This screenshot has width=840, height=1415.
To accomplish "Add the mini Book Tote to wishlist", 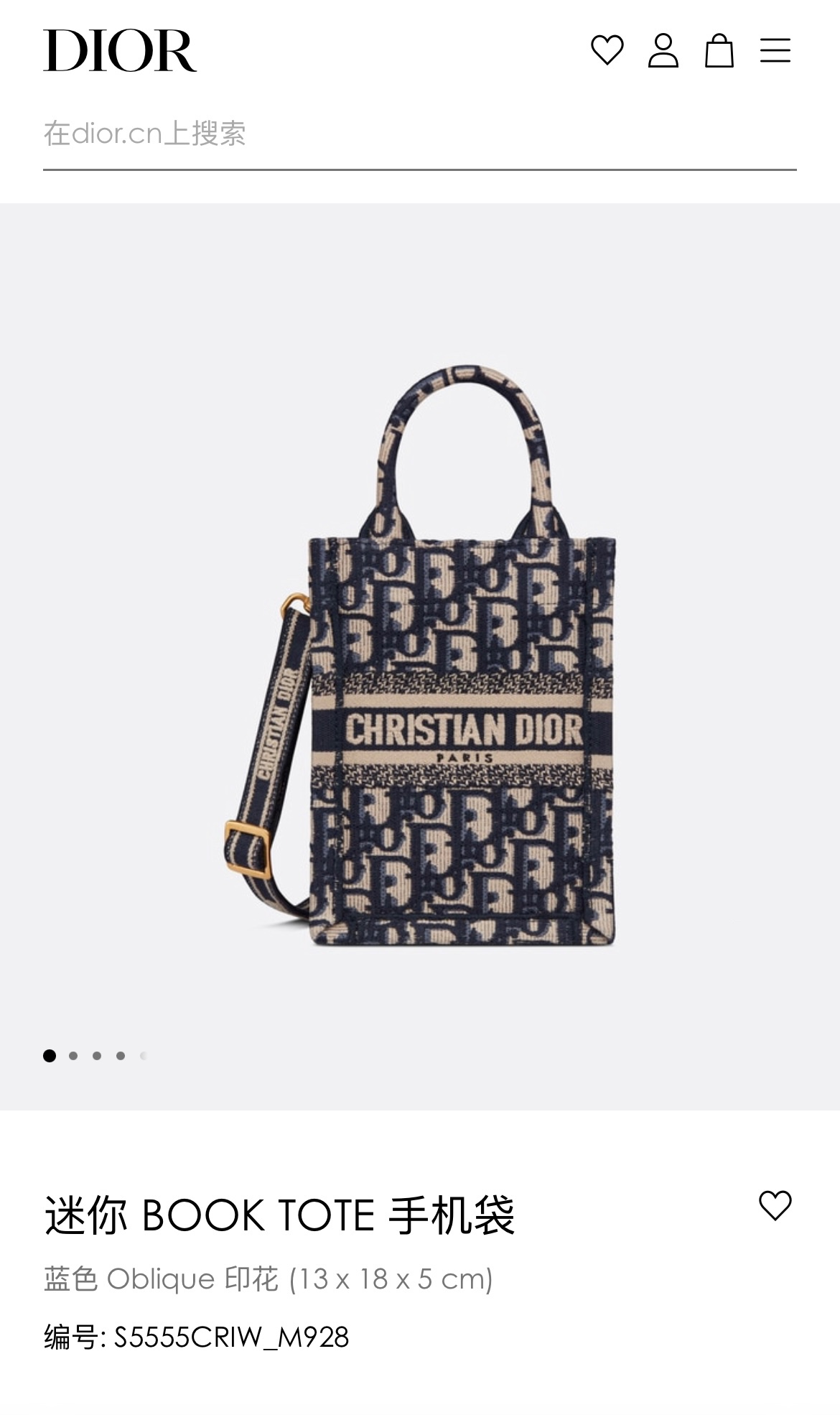I will coord(775,1206).
